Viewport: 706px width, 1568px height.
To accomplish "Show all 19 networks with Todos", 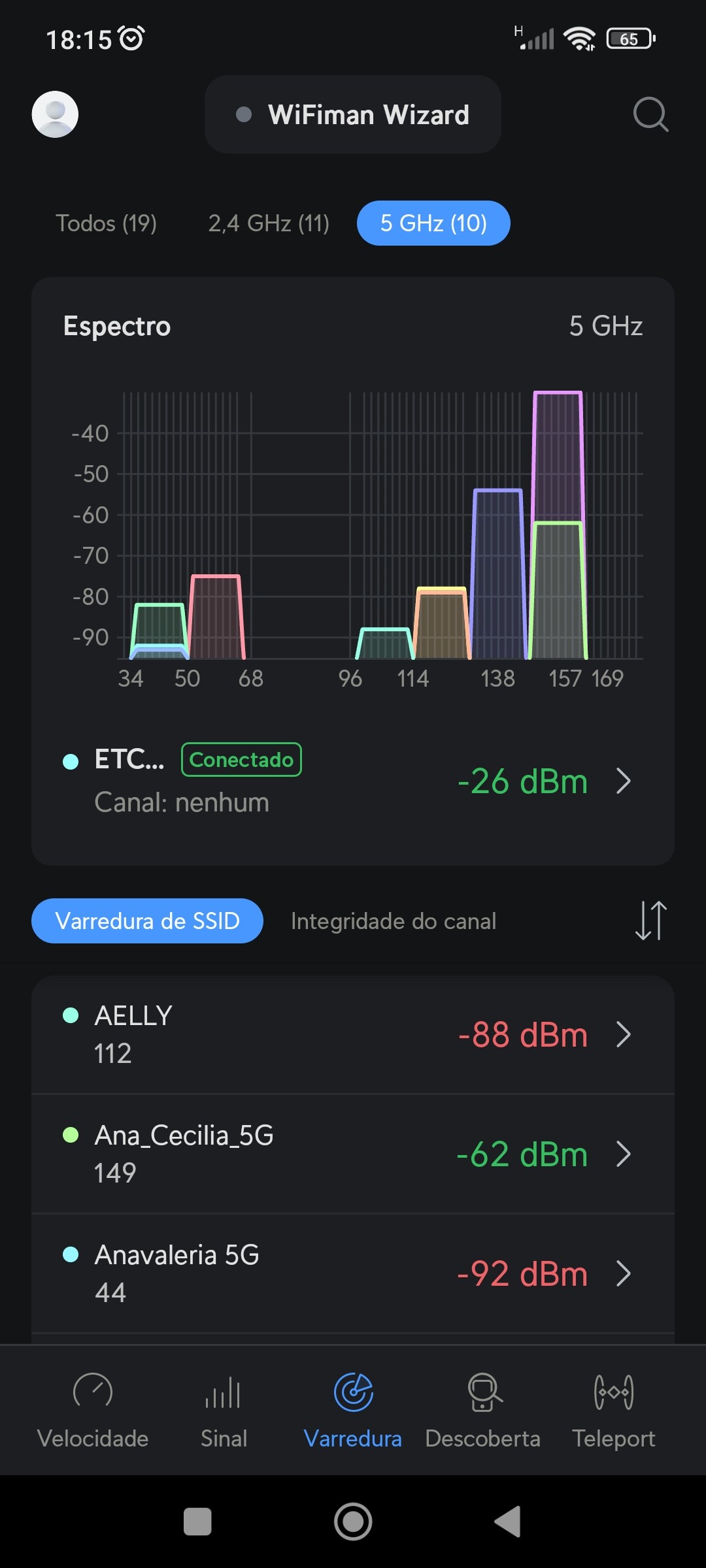I will [x=106, y=223].
